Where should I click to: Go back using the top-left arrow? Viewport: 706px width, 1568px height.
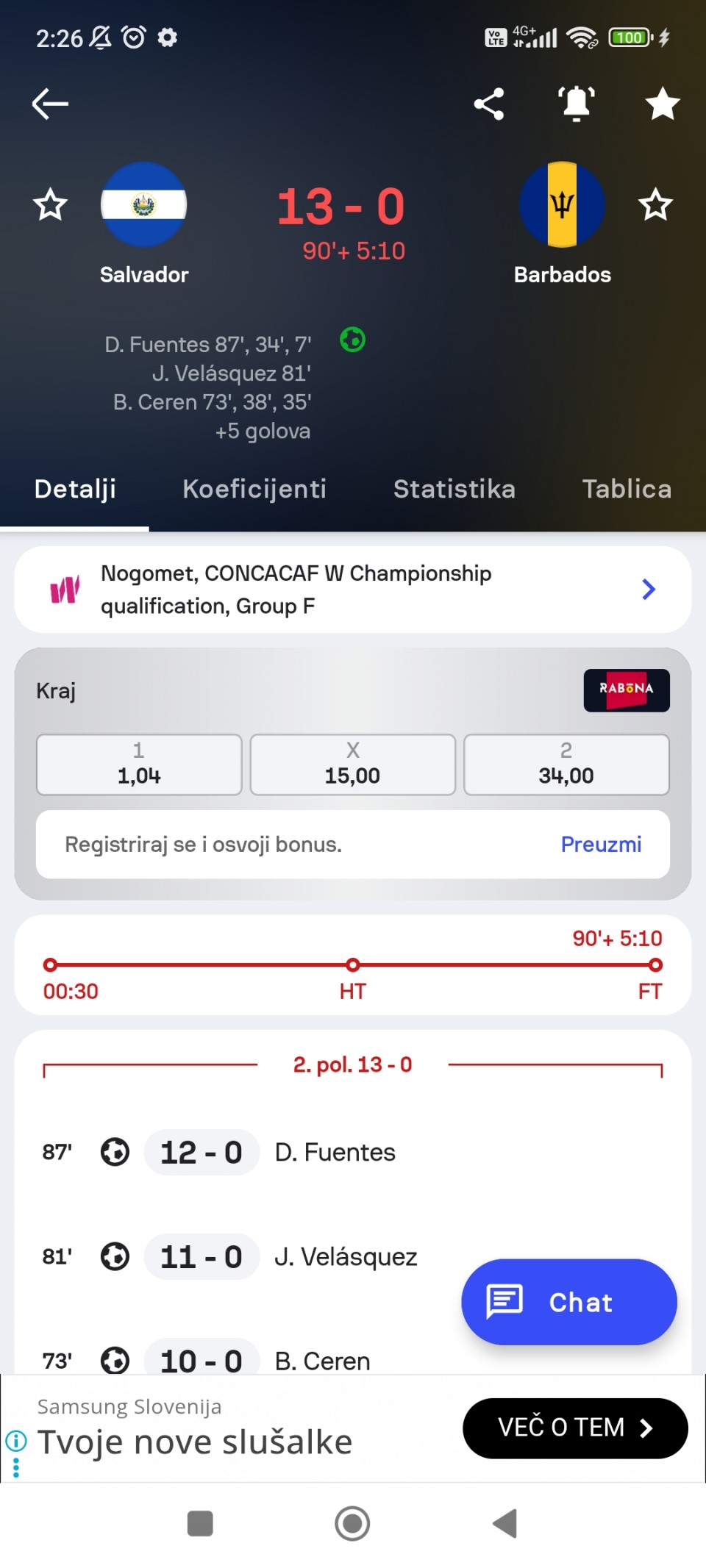pos(50,104)
